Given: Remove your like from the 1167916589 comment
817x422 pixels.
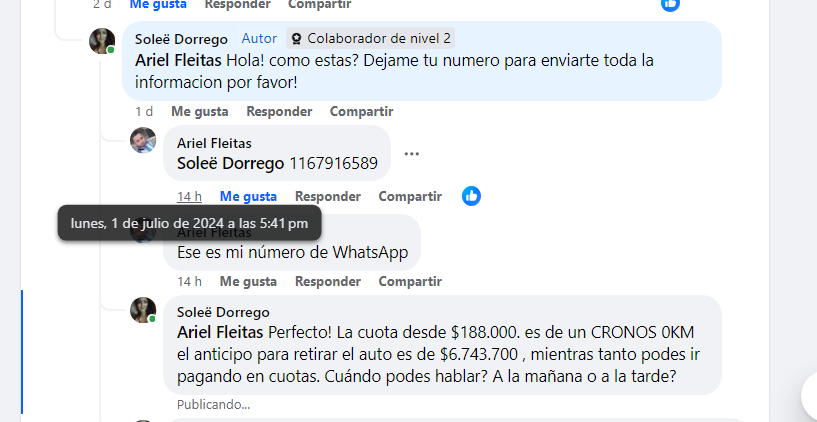Looking at the screenshot, I should 248,196.
